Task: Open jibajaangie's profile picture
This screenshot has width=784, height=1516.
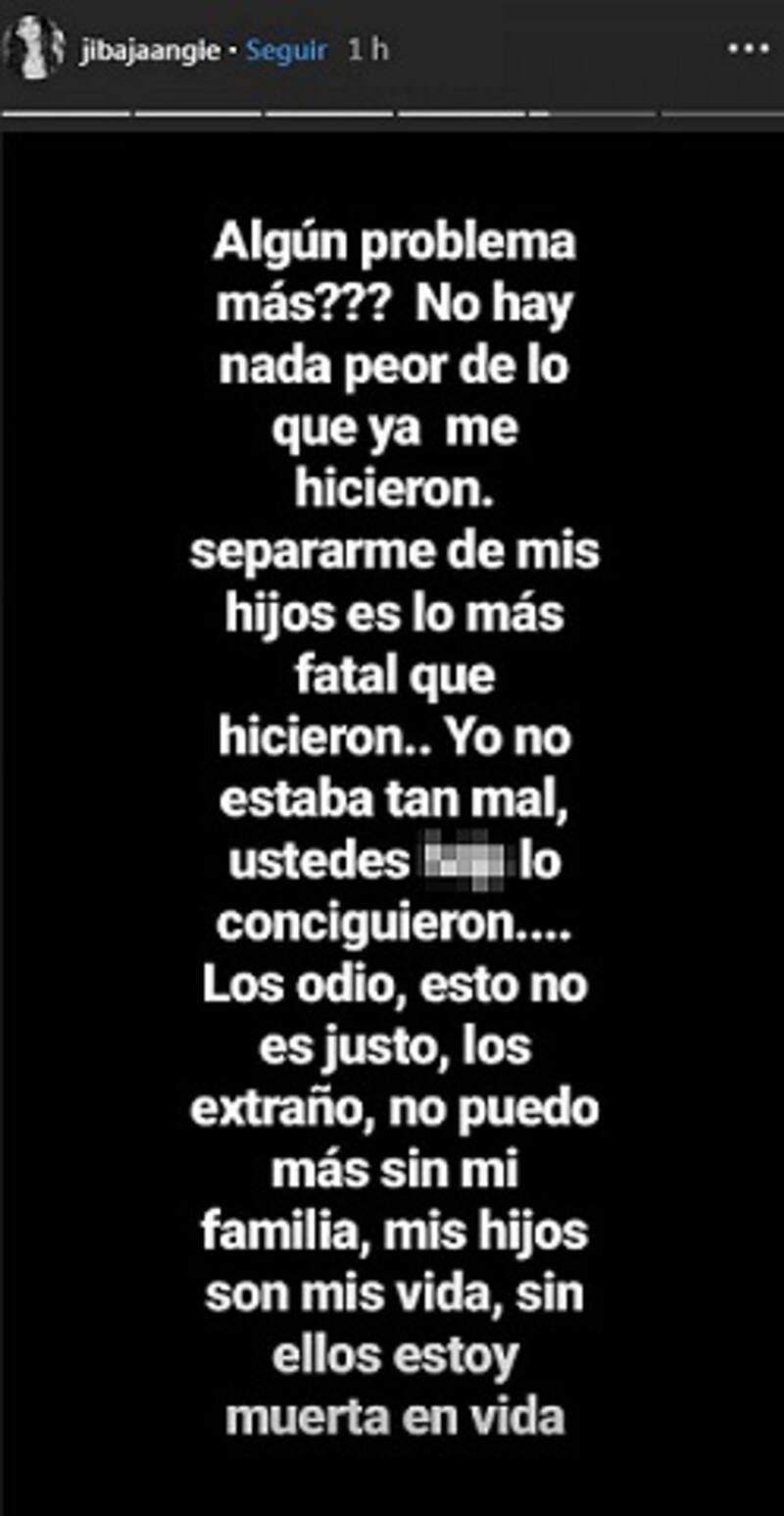Action: tap(35, 49)
